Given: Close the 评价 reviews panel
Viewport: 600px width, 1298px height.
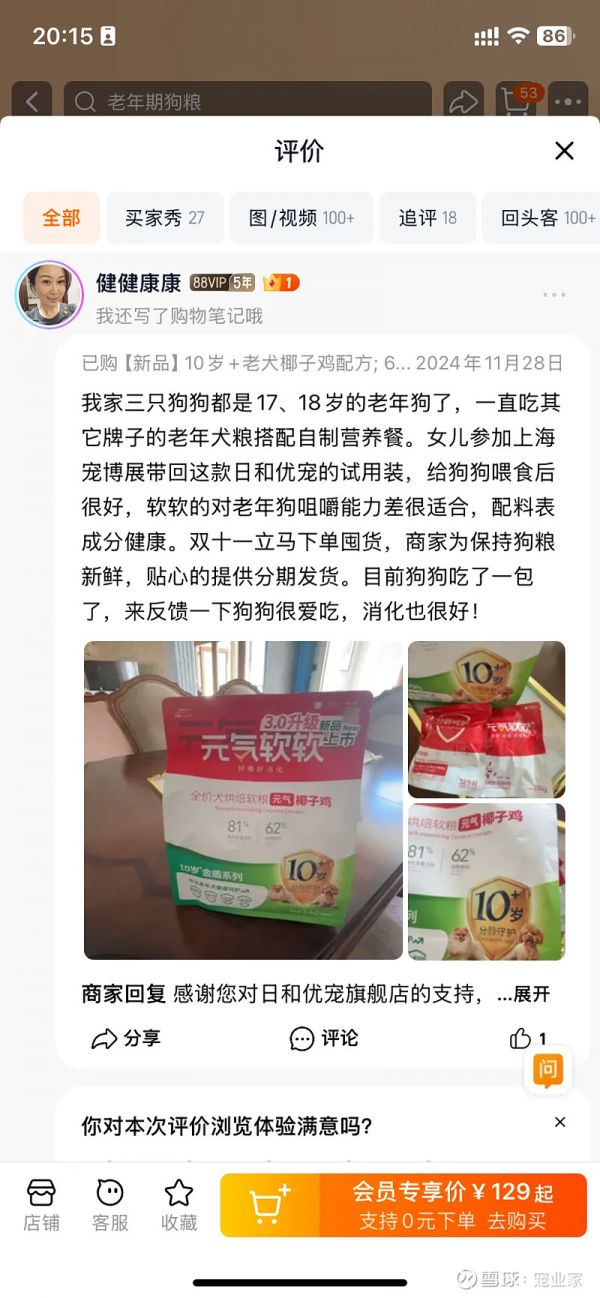Looking at the screenshot, I should click(x=564, y=151).
